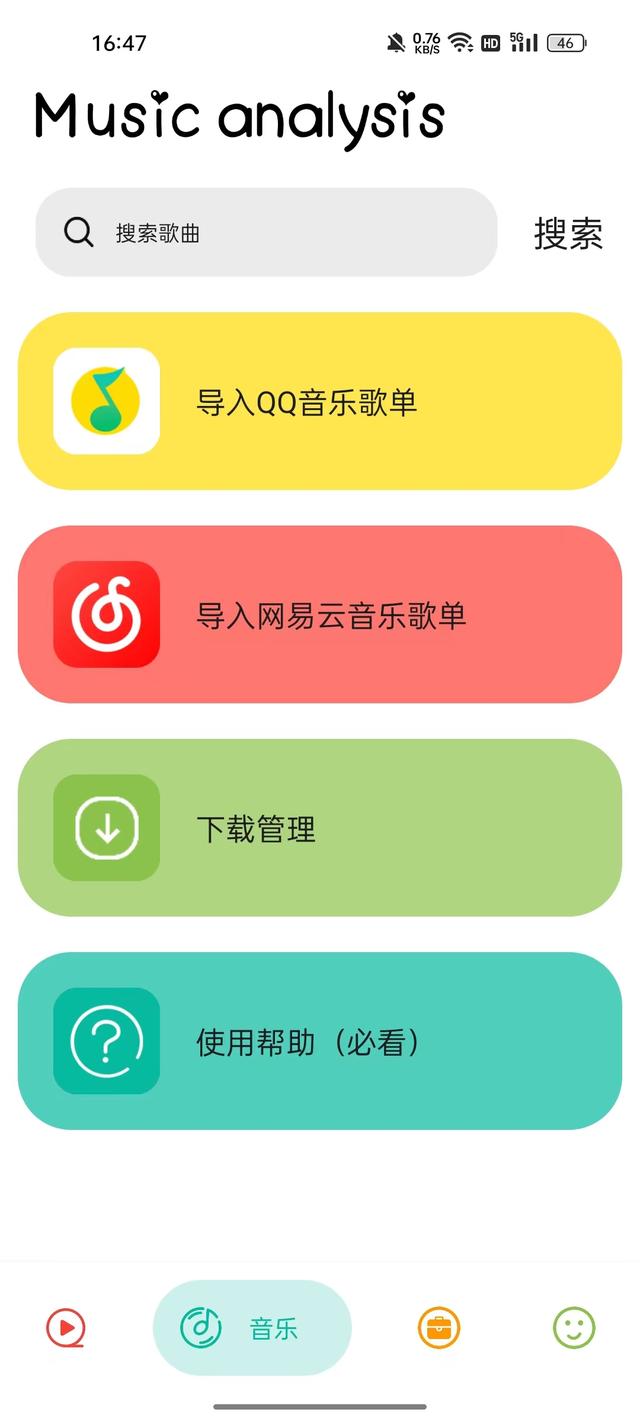This screenshot has width=640, height=1422.
Task: Open 下载管理
Action: [x=320, y=827]
